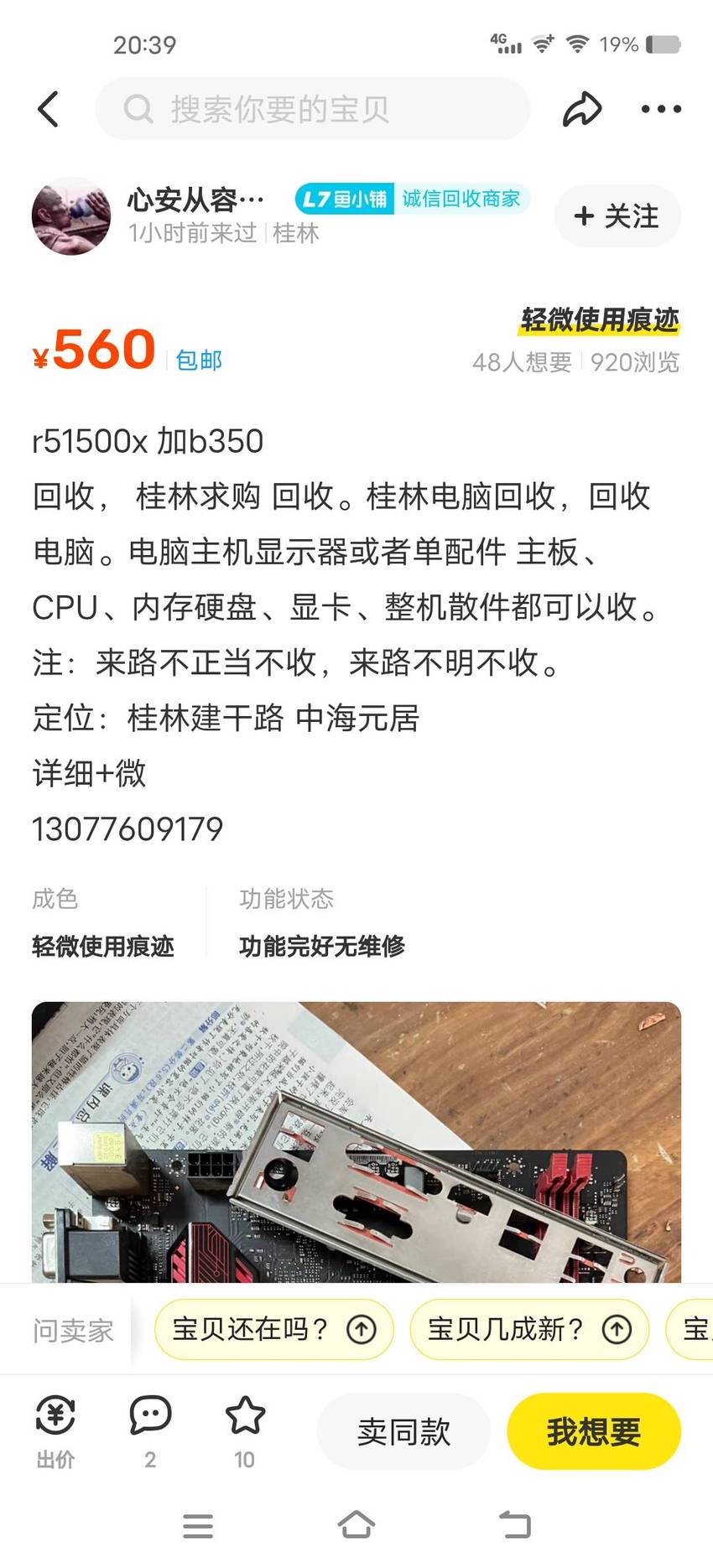Tap 卖同款 to sell the same item

click(x=403, y=1431)
